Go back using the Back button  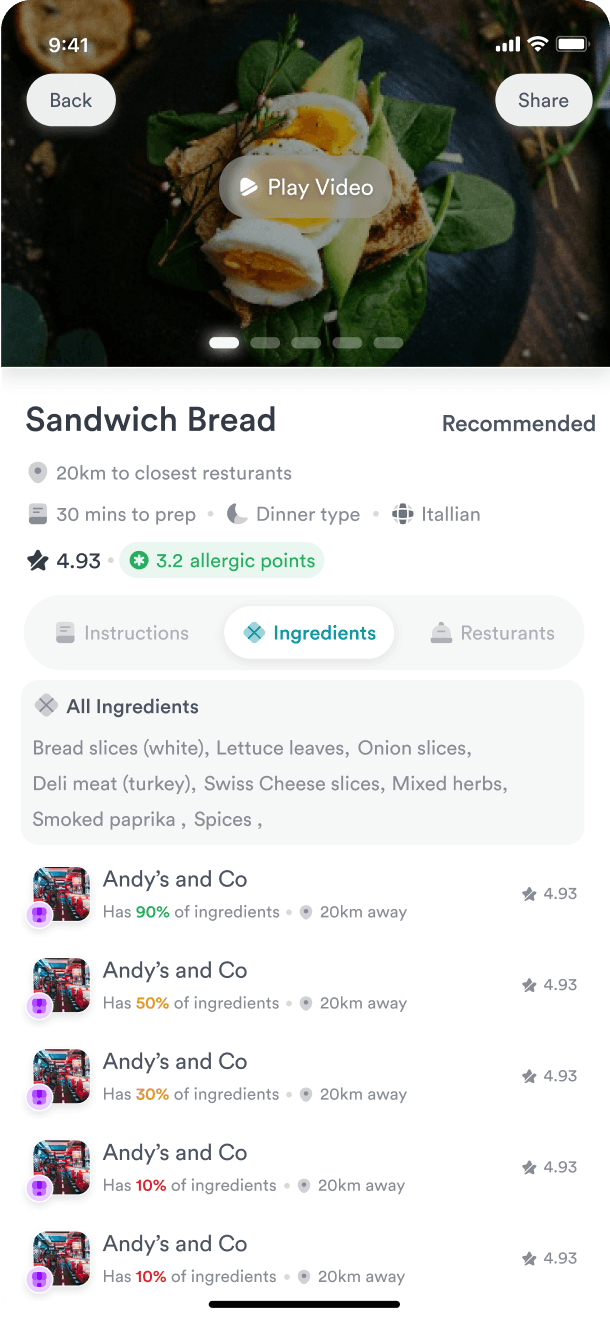pyautogui.click(x=71, y=100)
